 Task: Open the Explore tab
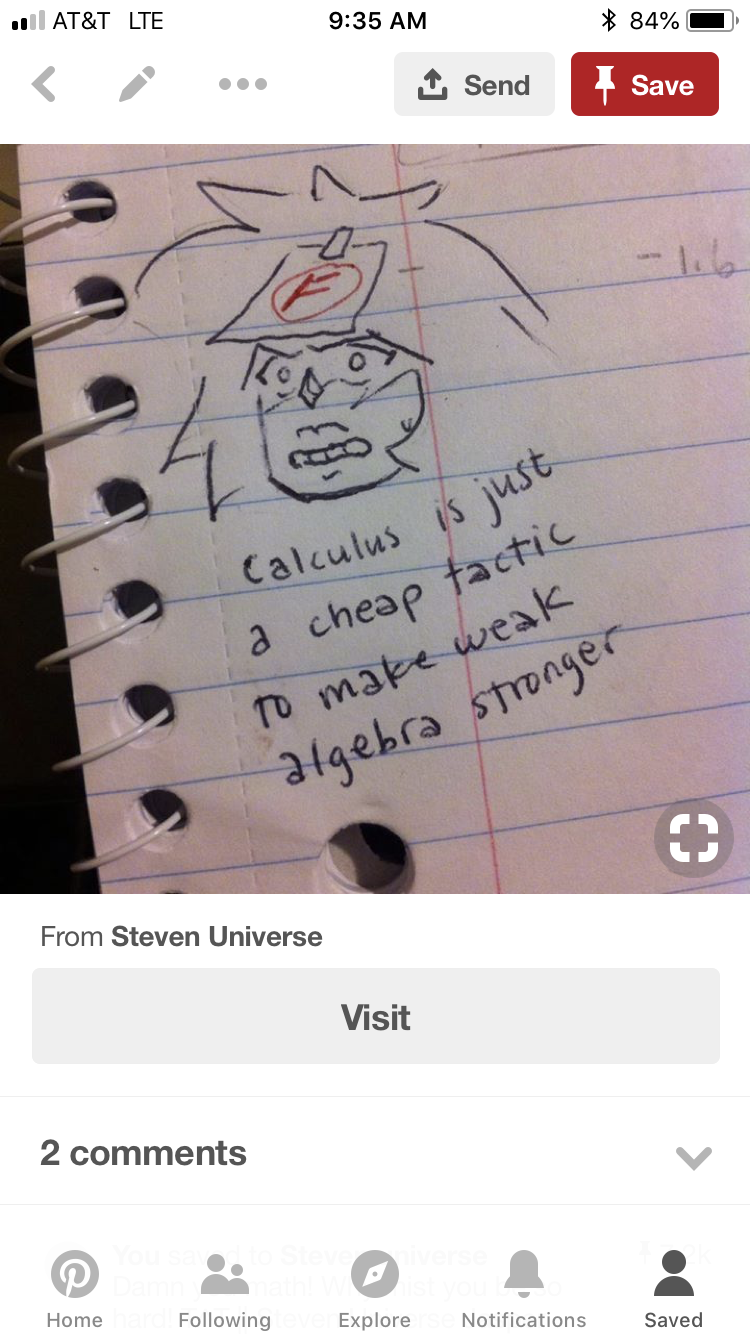375,1290
